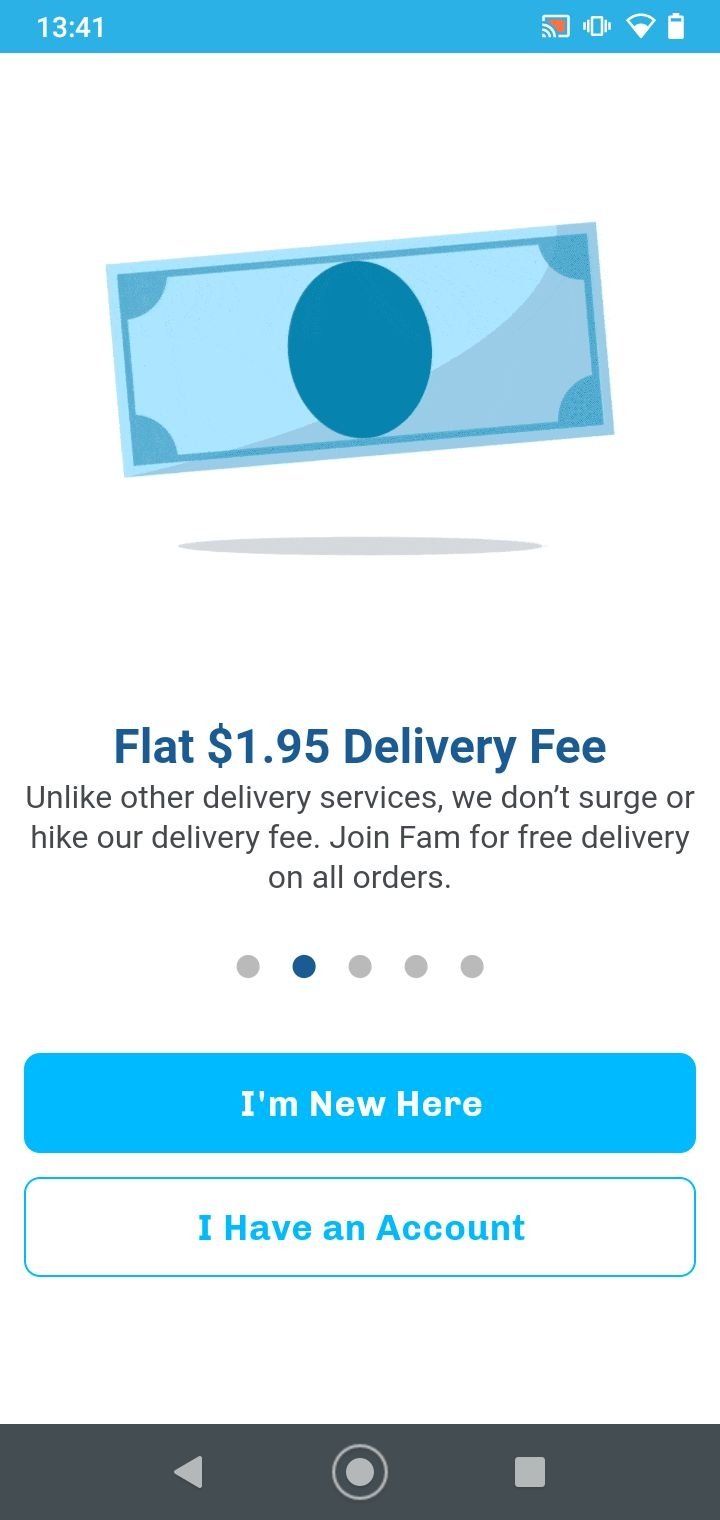Select I Have an Account
This screenshot has width=720, height=1520.
coord(360,1227)
